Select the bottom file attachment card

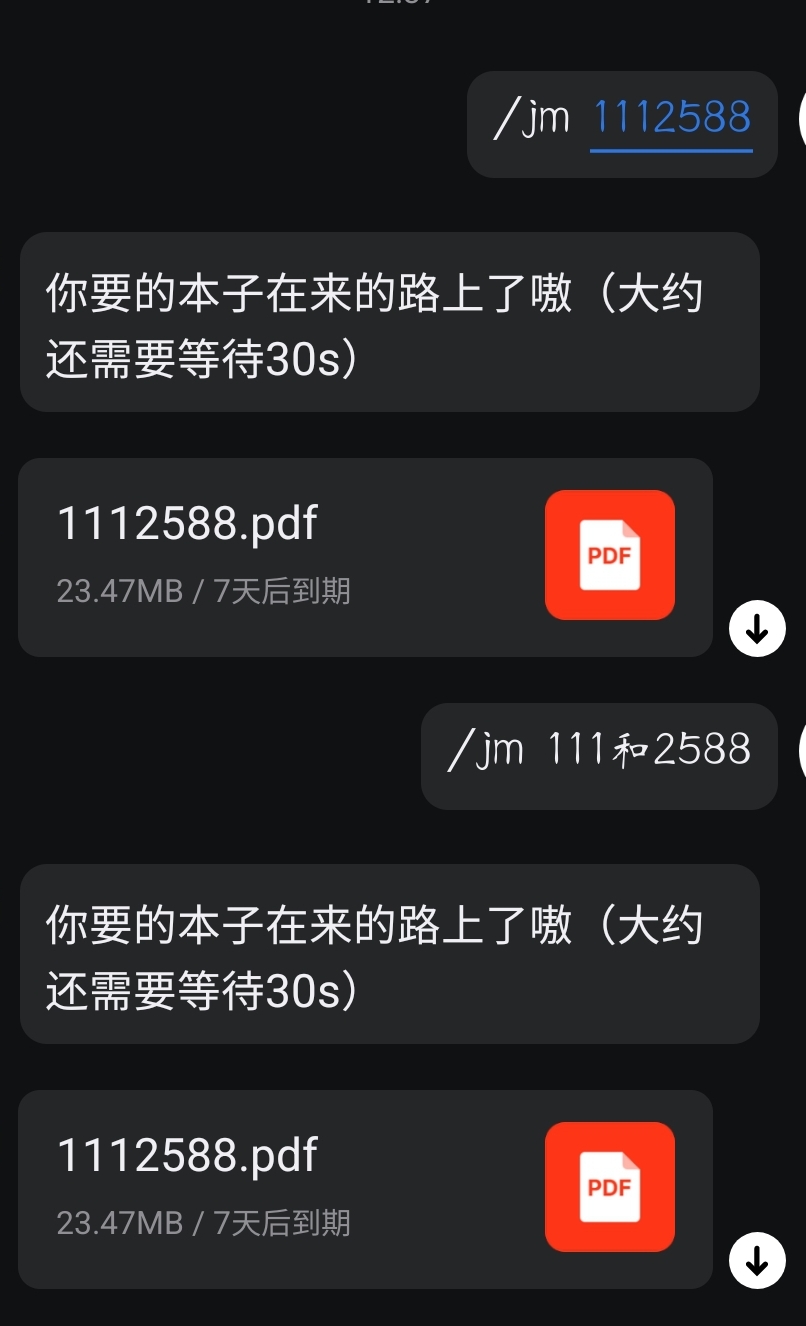pos(365,1187)
